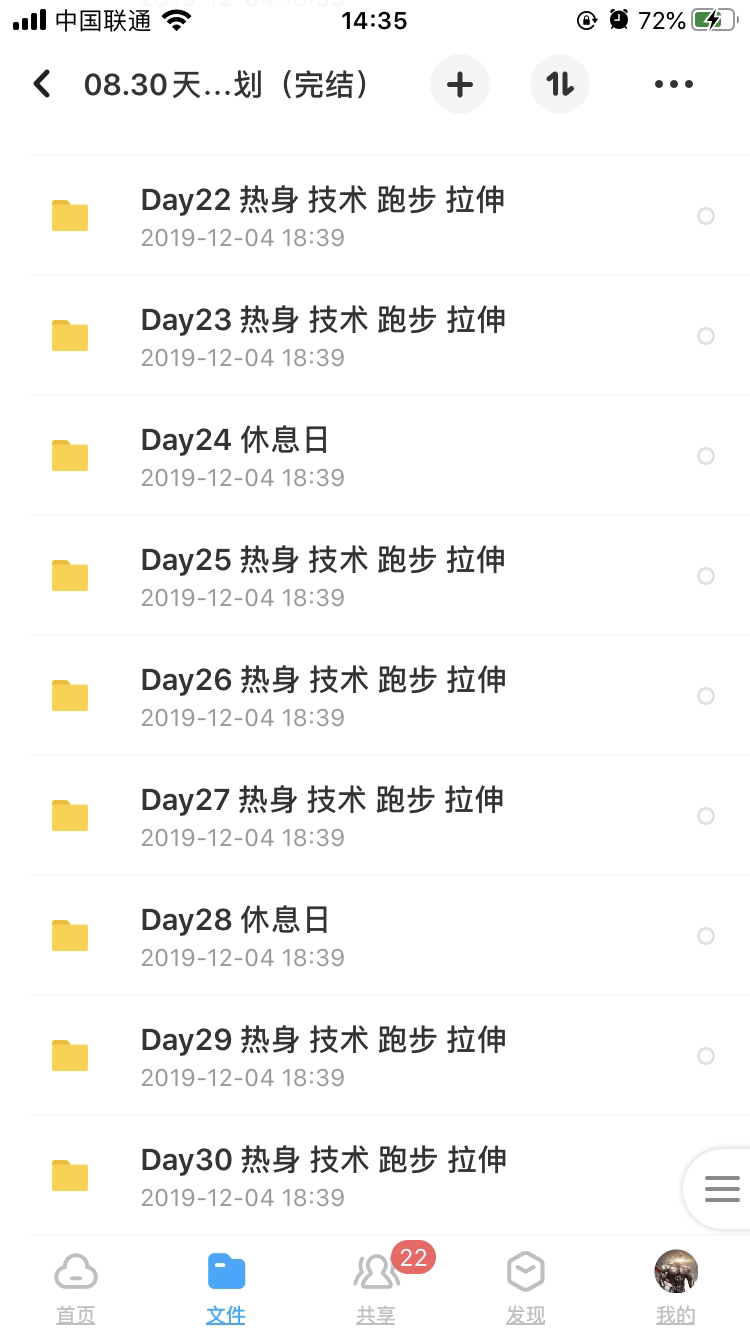
Task: Open the sort order arrows
Action: click(x=560, y=85)
